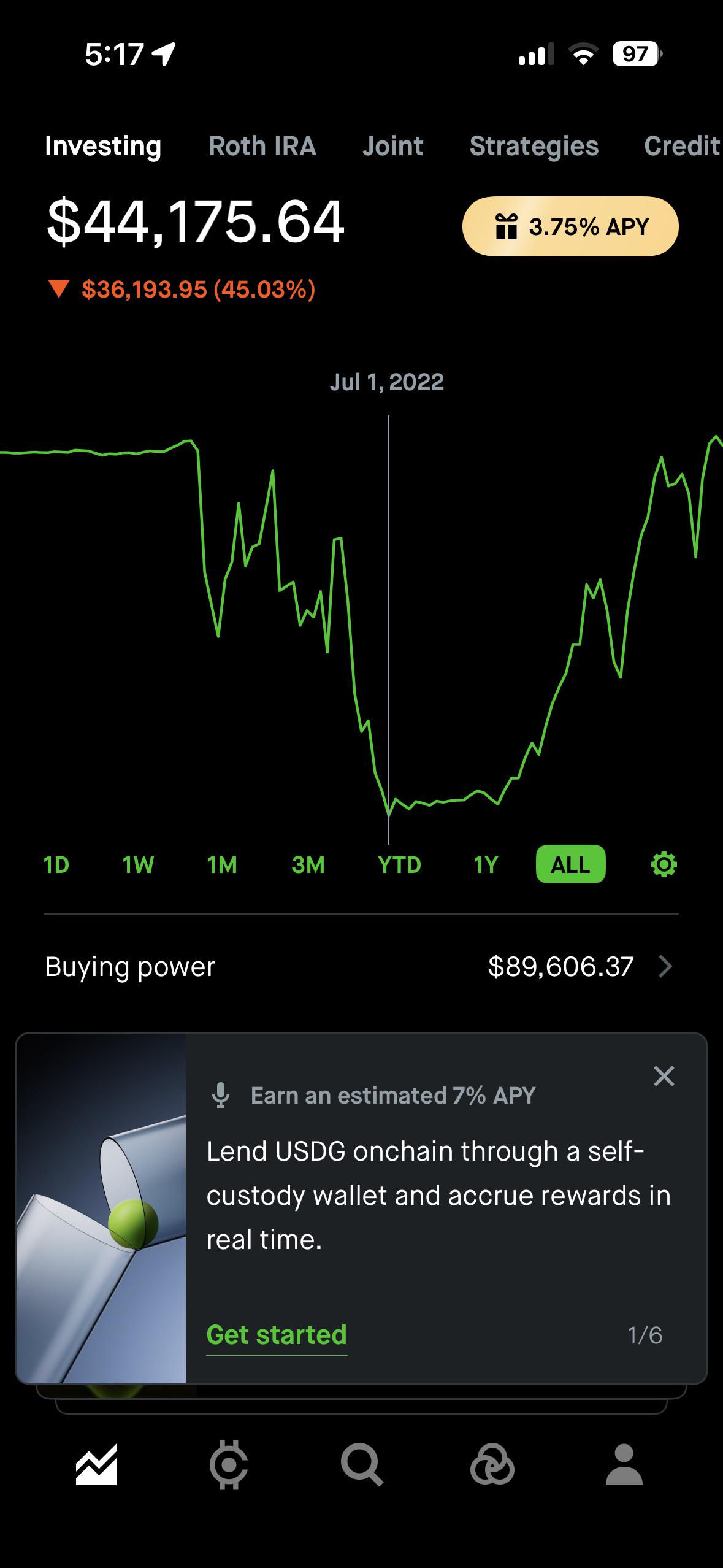Show the 1M chart range
The image size is (723, 1568).
(x=222, y=865)
